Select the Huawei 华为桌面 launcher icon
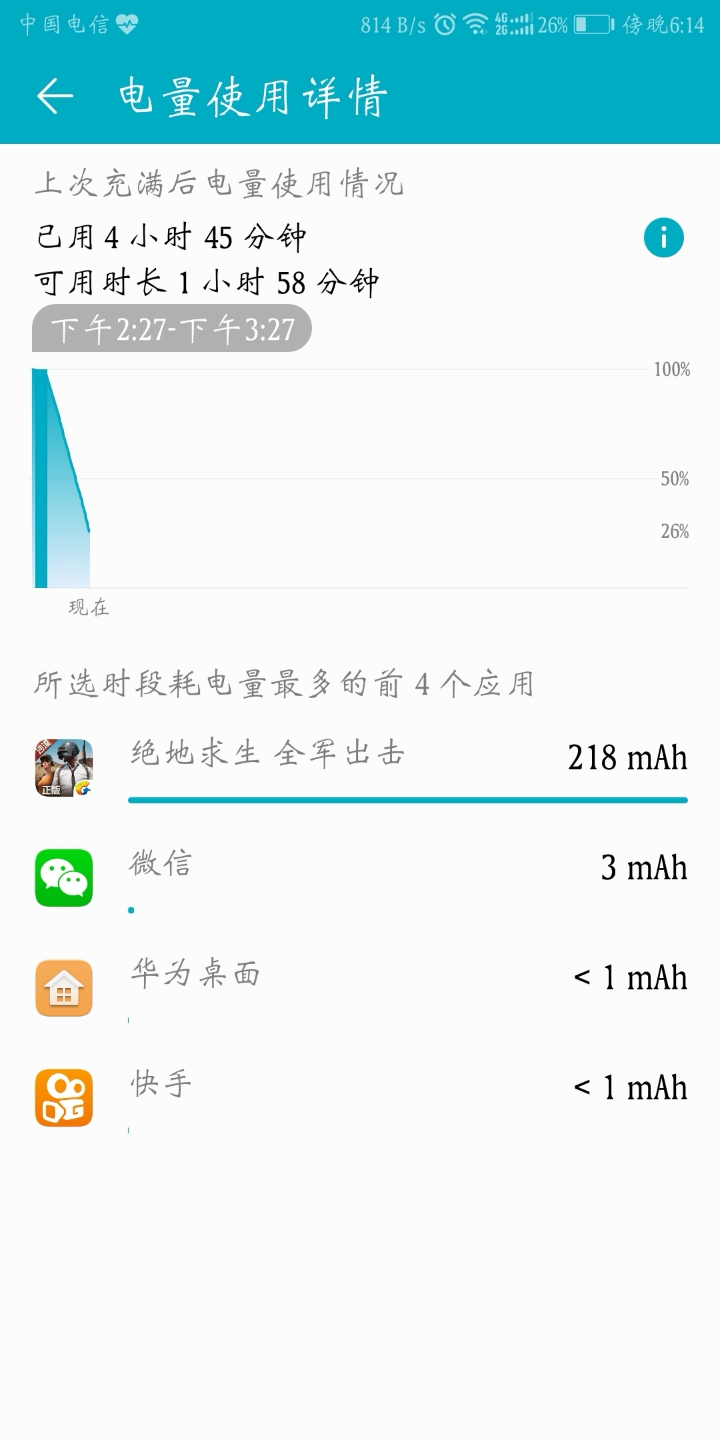The image size is (720, 1440). coord(64,987)
